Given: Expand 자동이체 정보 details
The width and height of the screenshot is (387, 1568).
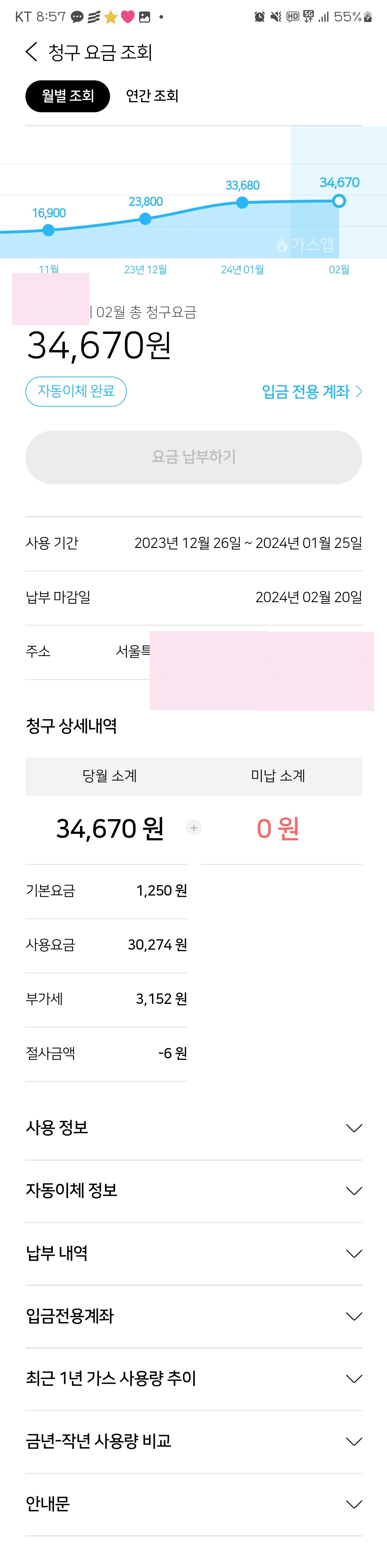Looking at the screenshot, I should click(x=193, y=1191).
